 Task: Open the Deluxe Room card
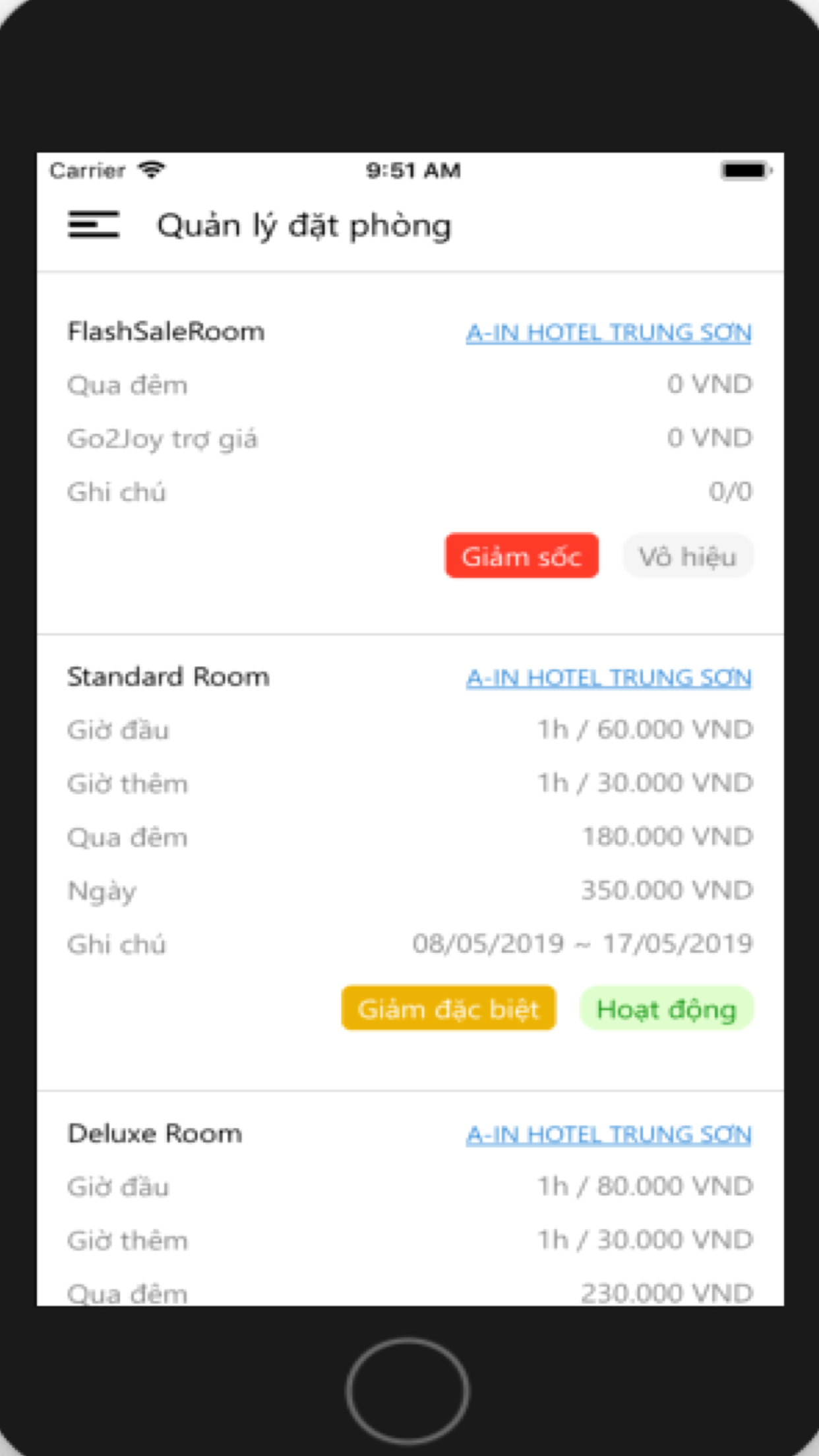click(410, 1199)
